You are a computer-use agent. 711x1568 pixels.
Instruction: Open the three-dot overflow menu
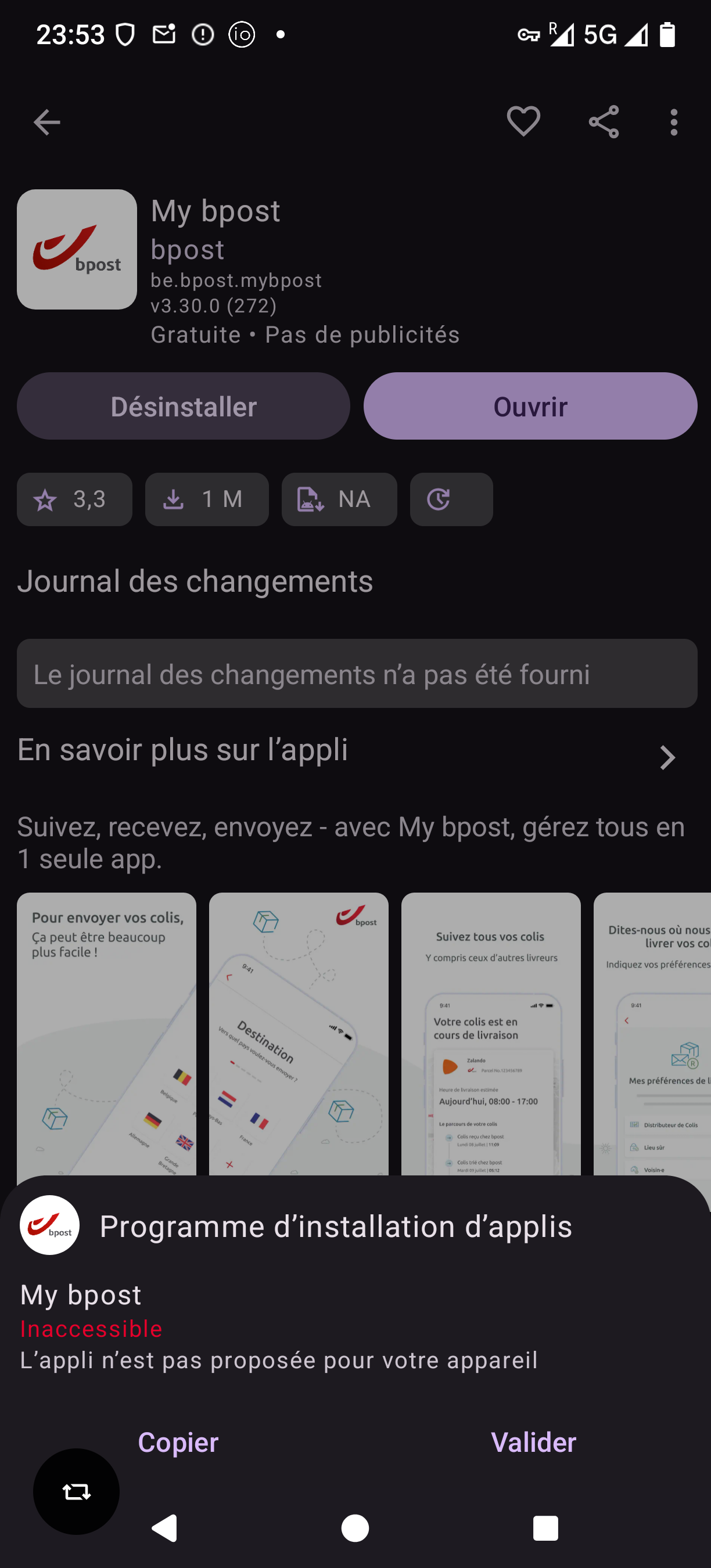(673, 123)
